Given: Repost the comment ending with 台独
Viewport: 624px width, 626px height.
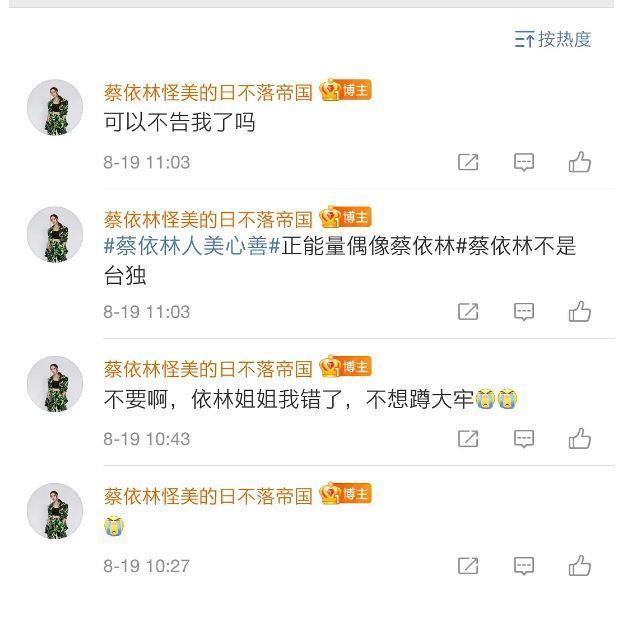Looking at the screenshot, I should pyautogui.click(x=468, y=312).
